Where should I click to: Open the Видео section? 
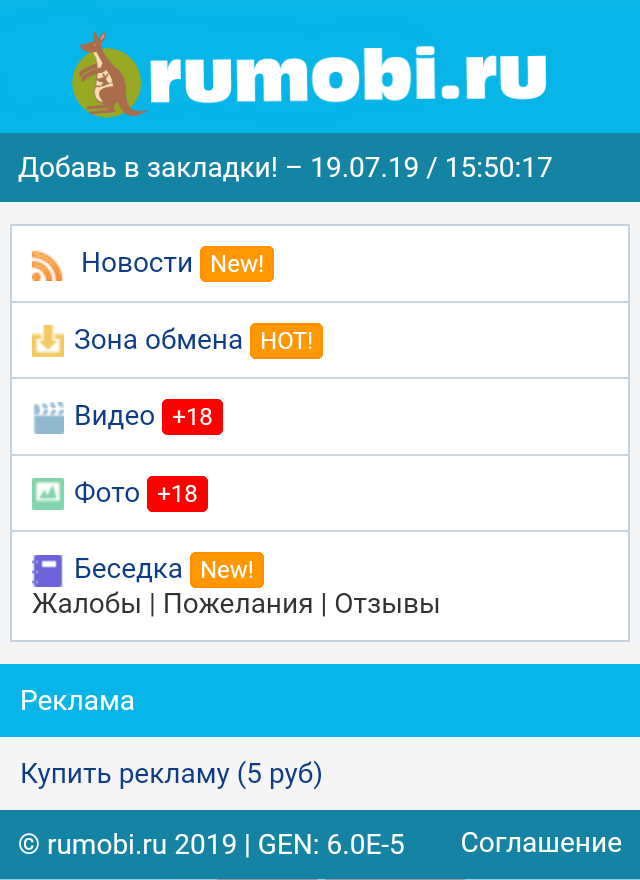[x=114, y=416]
